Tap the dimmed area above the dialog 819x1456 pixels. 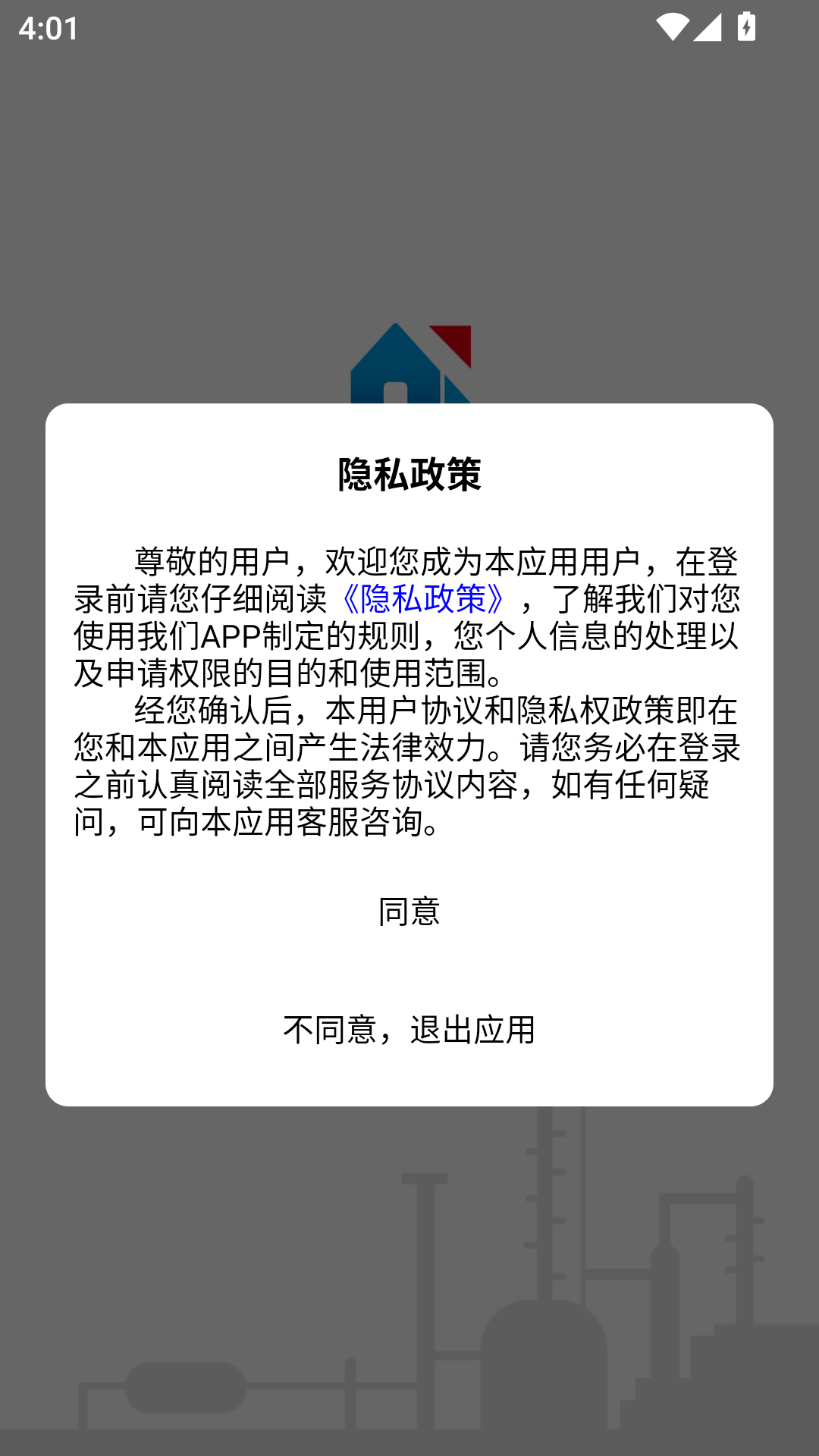(409, 190)
